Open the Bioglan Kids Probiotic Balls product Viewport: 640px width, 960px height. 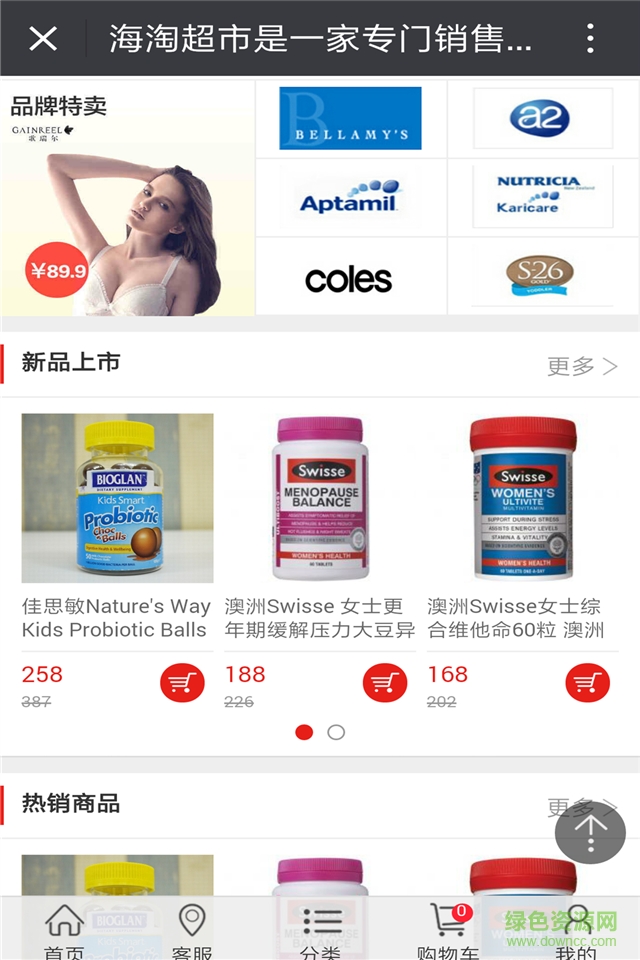click(x=117, y=498)
